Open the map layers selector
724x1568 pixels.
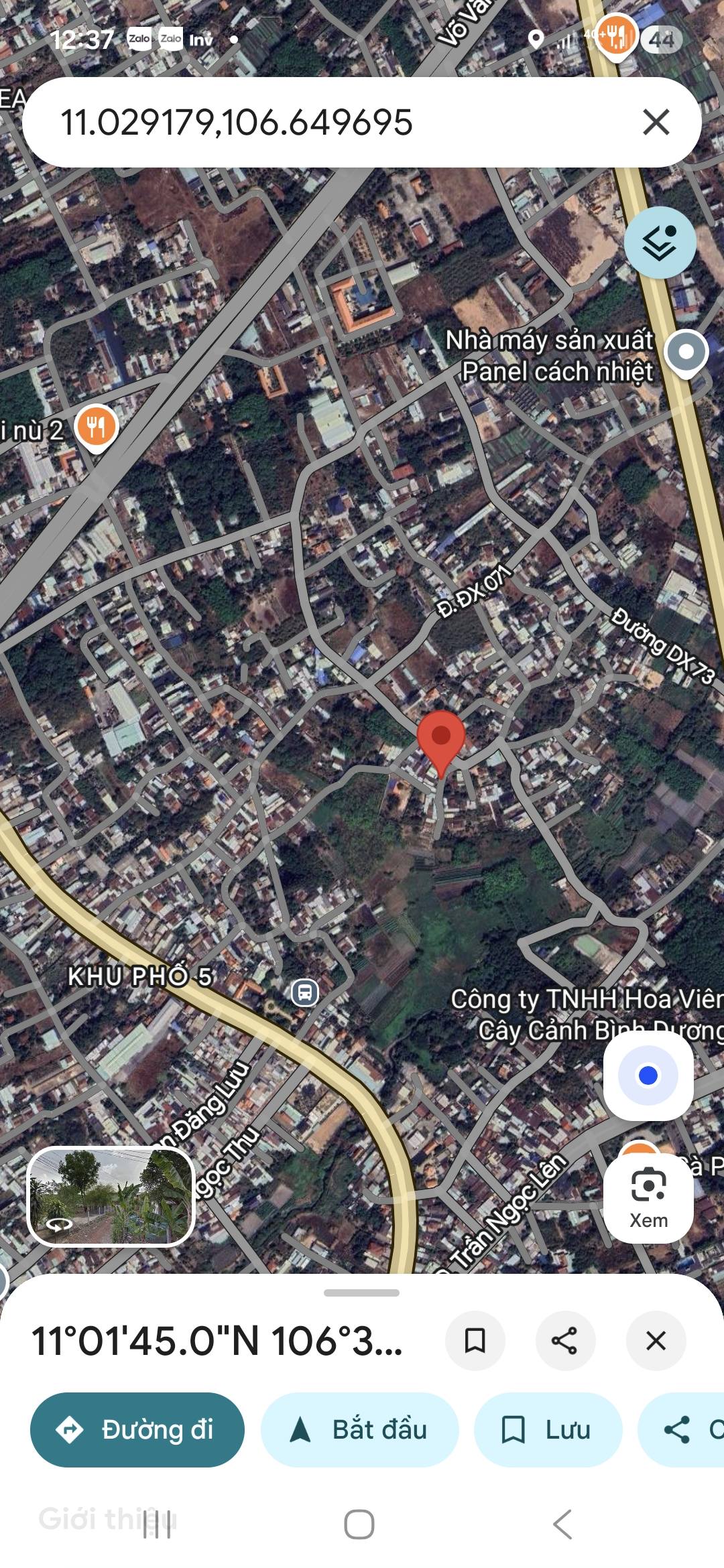point(660,243)
